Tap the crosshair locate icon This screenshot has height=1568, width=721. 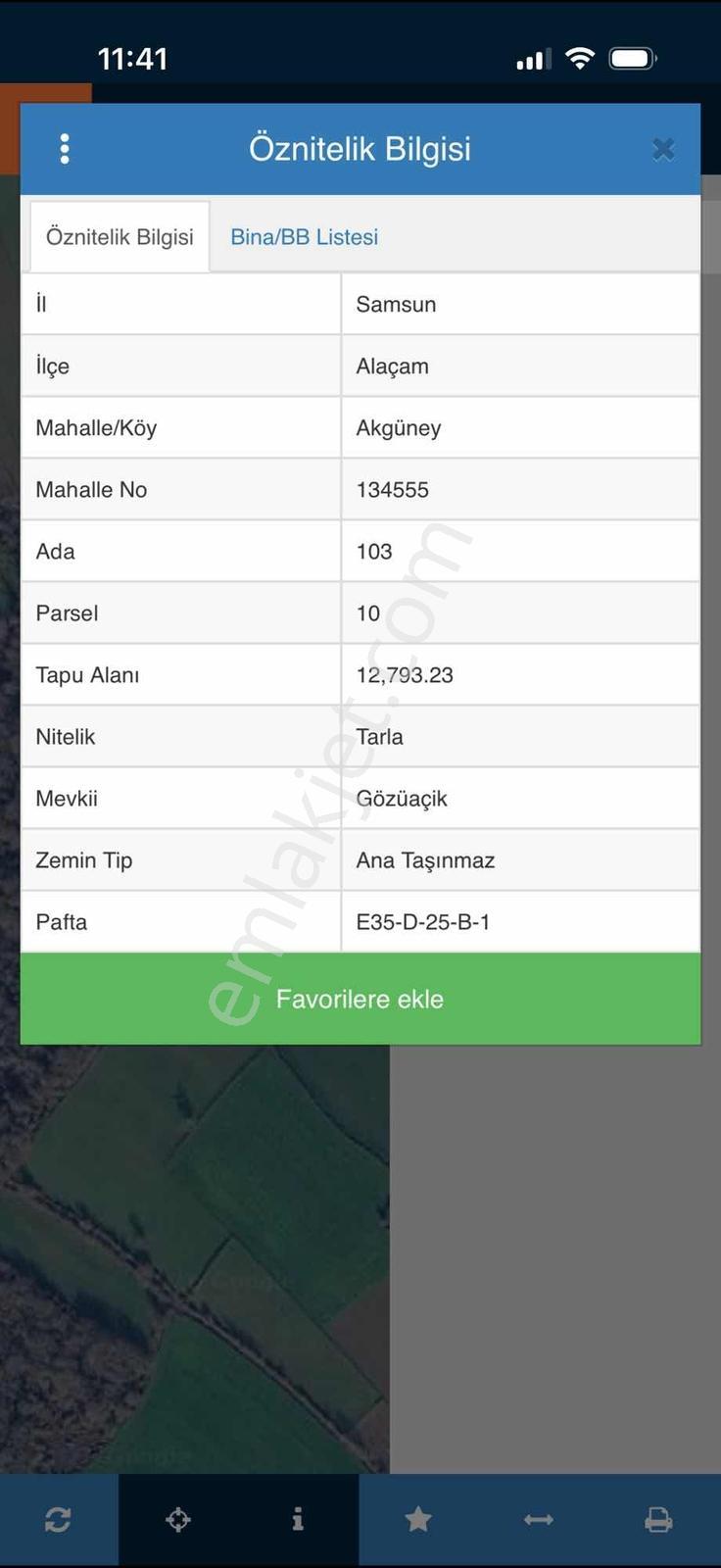tap(178, 1520)
